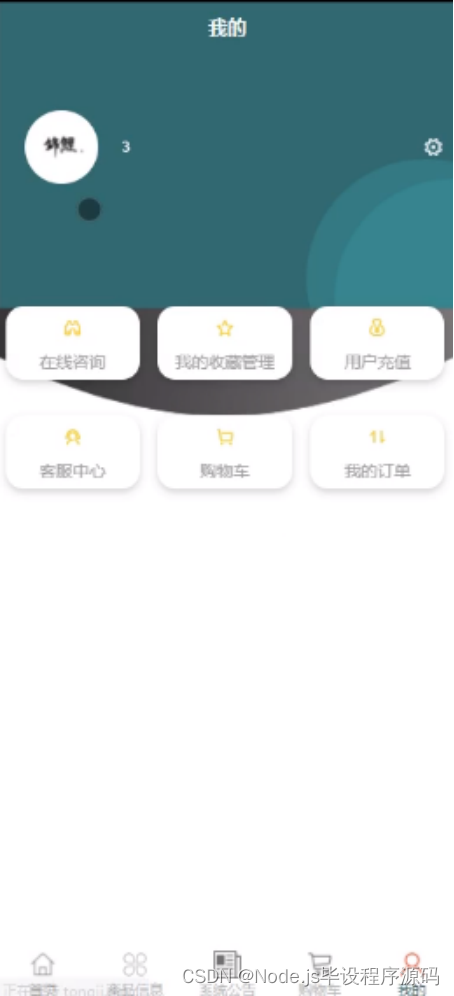Tap the profile avatar picture
Image resolution: width=454 pixels, height=996 pixels.
pos(62,147)
